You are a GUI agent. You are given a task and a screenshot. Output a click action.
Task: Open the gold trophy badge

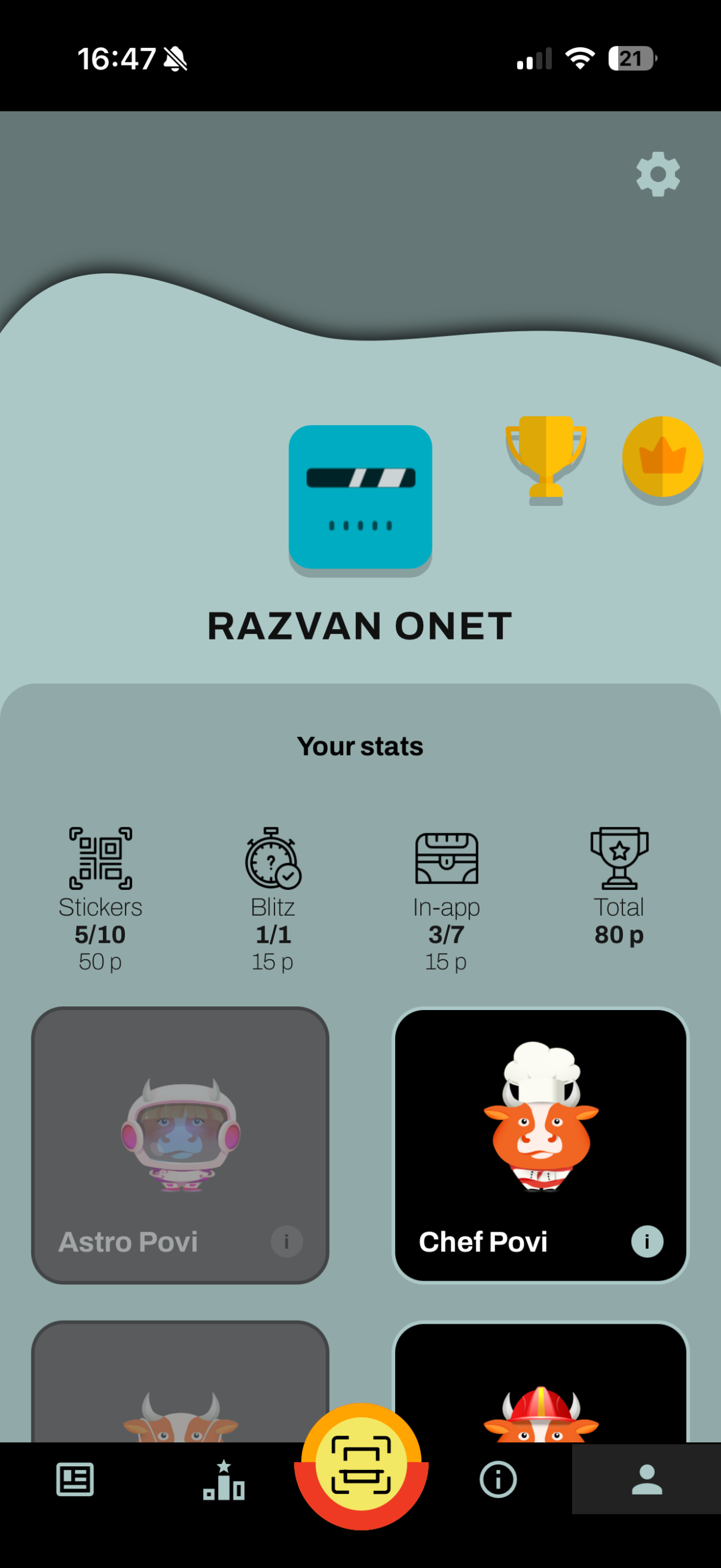pyautogui.click(x=545, y=458)
